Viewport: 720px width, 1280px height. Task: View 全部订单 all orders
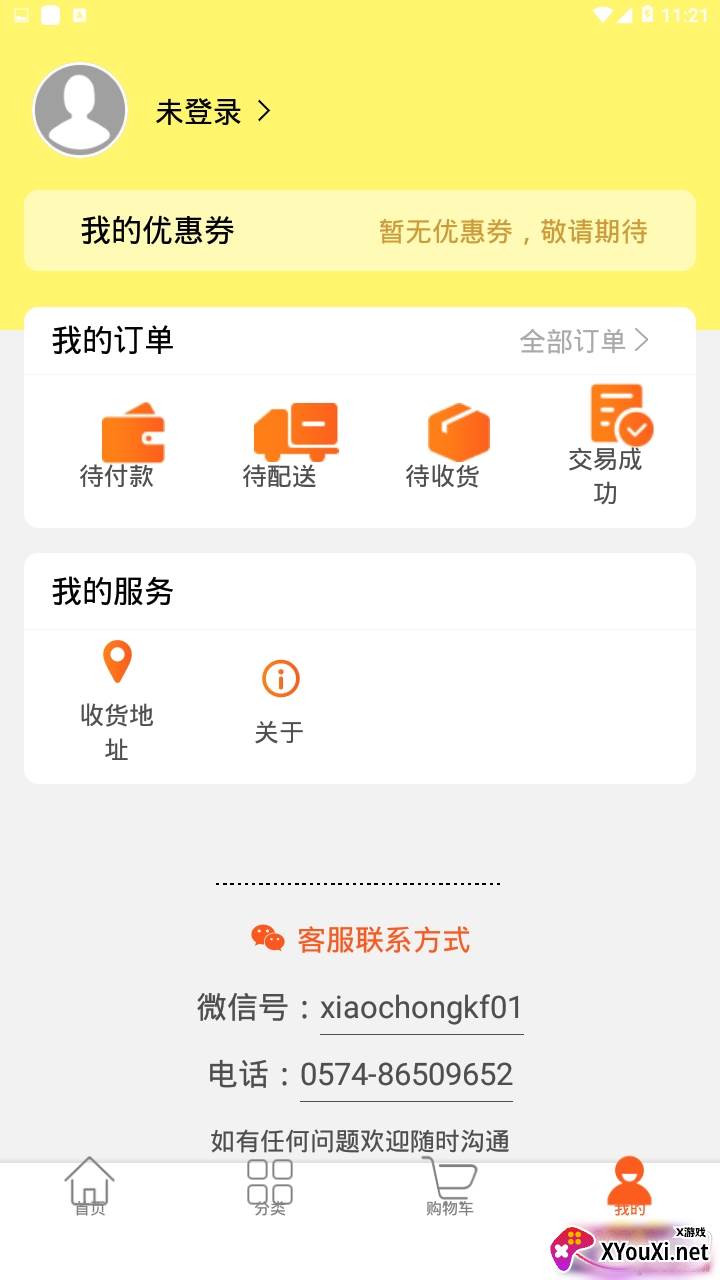click(x=584, y=341)
